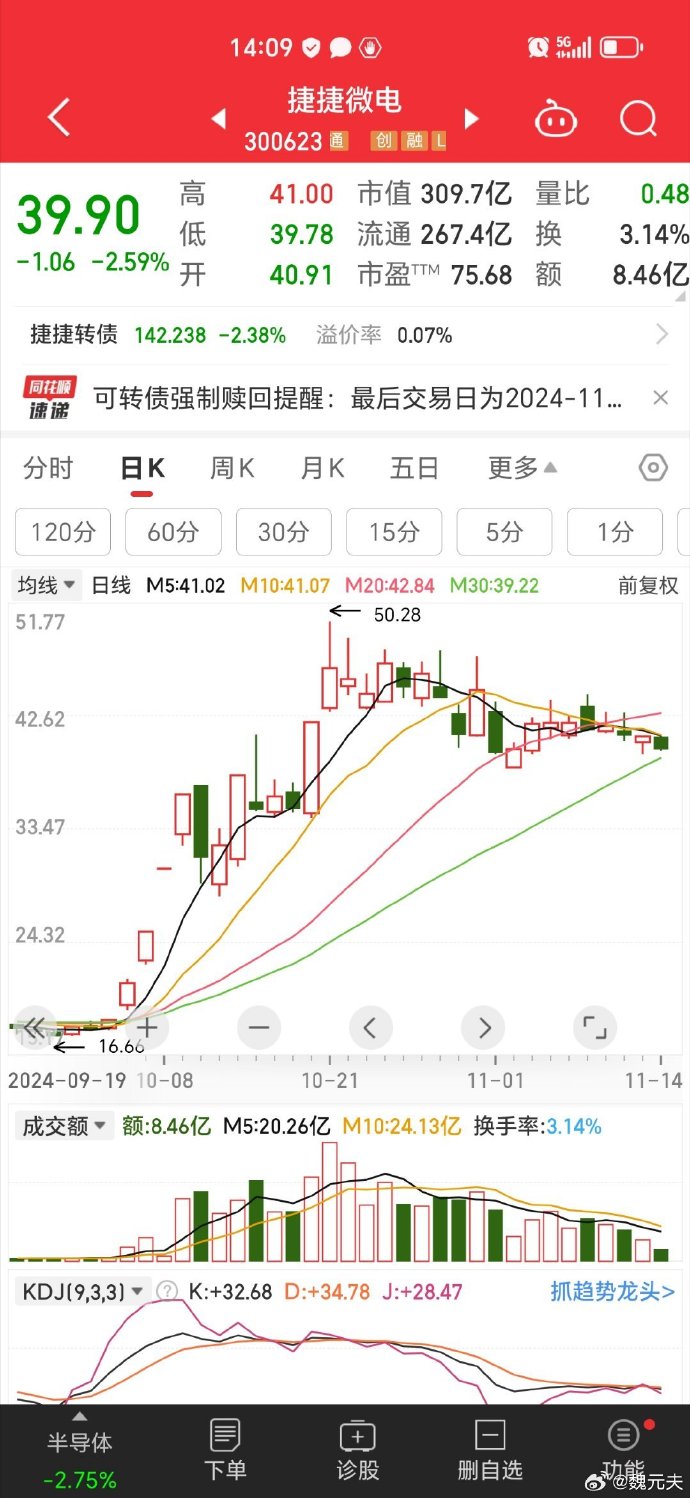The image size is (690, 1498).
Task: Open 诊股 stock diagnosis
Action: point(357,1450)
